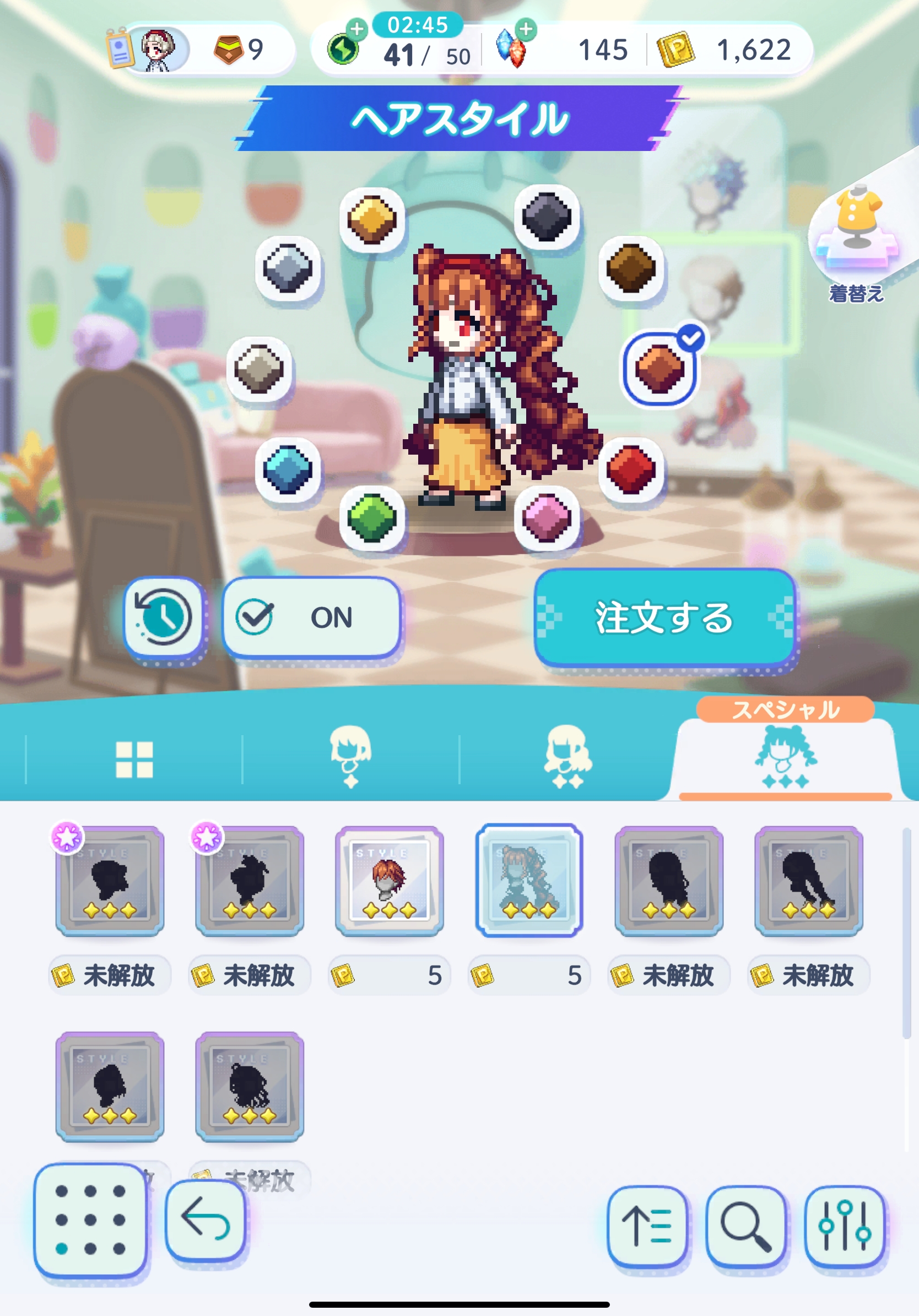Open the sort order button

647,1226
